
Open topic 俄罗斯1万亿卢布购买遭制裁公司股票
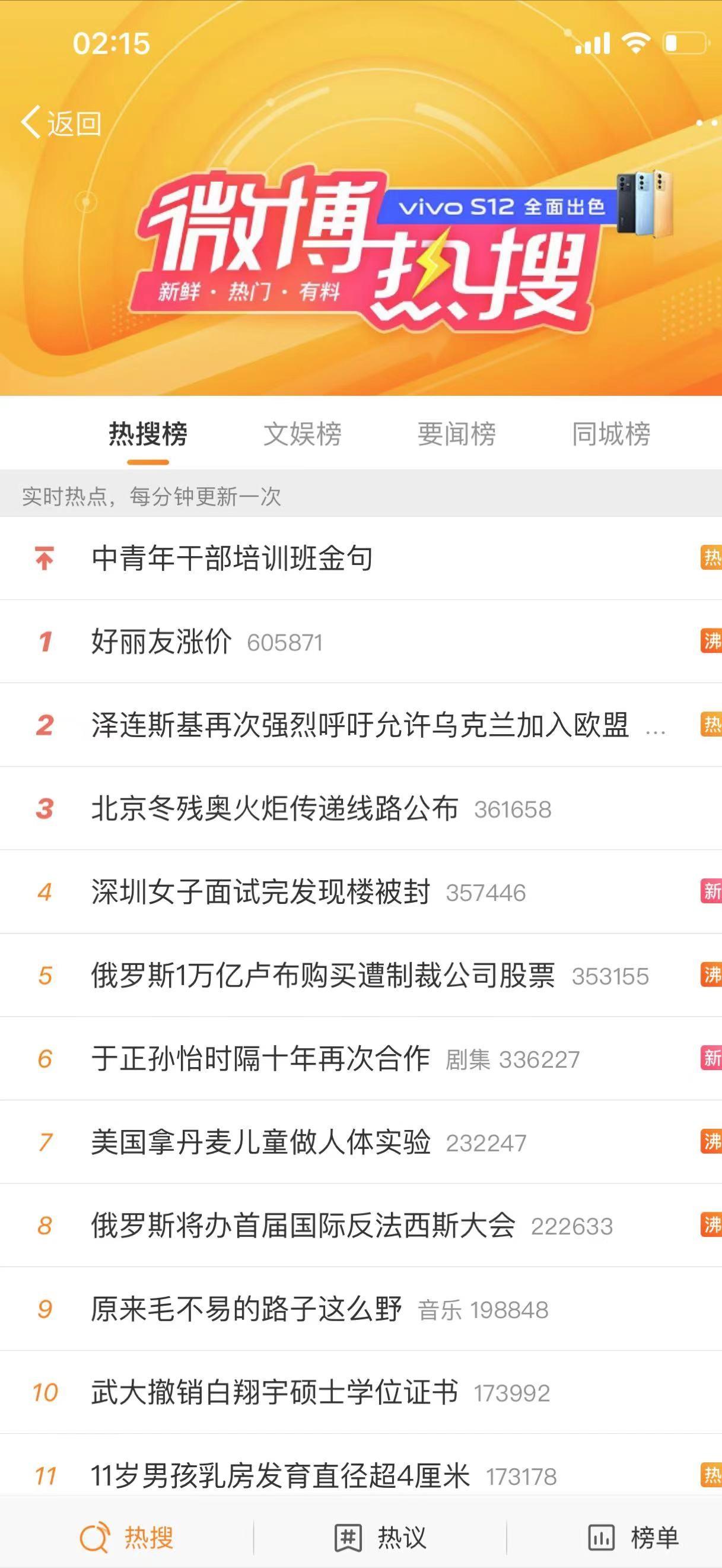pyautogui.click(x=322, y=976)
